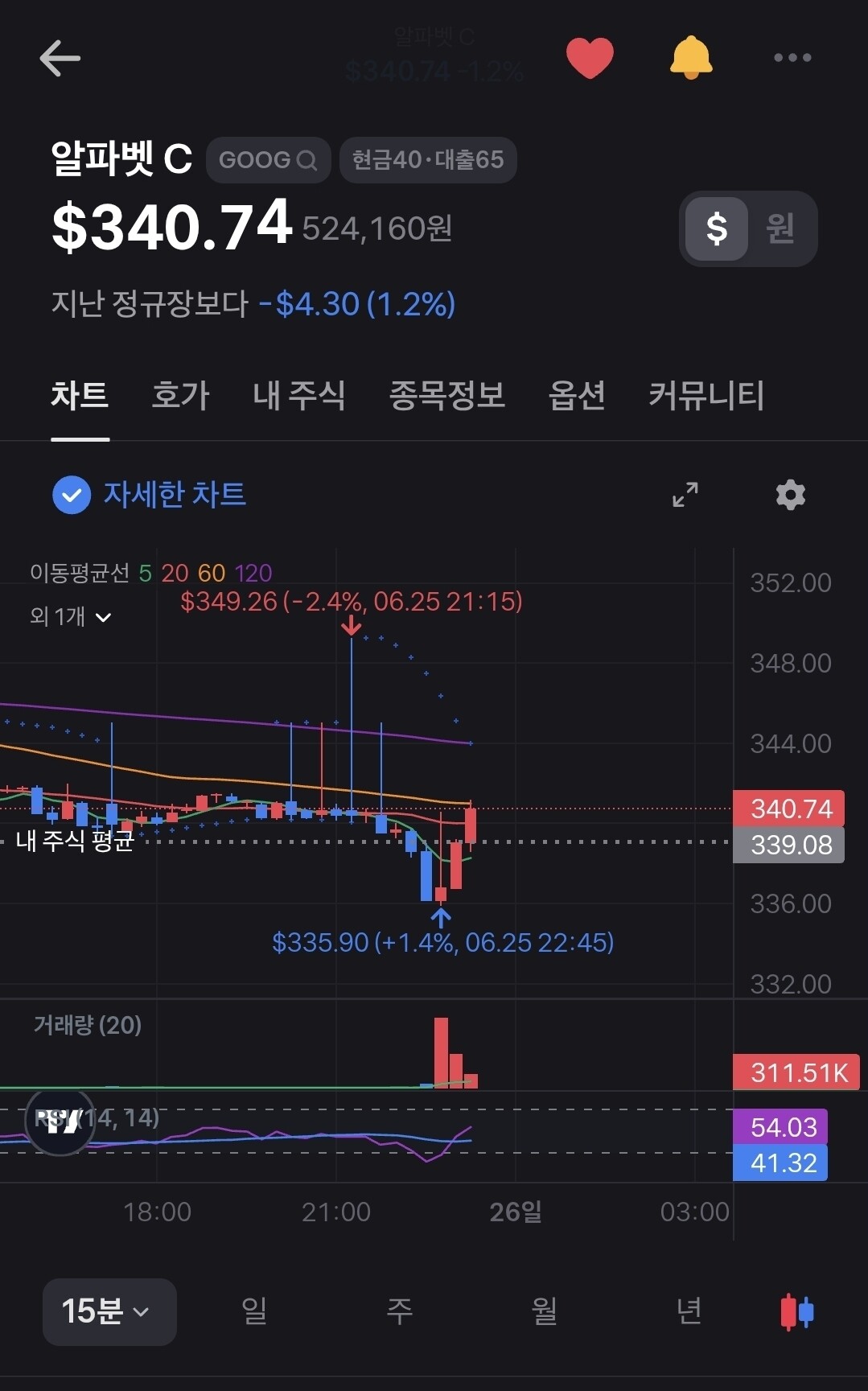Select the 년 chart period

point(689,1312)
